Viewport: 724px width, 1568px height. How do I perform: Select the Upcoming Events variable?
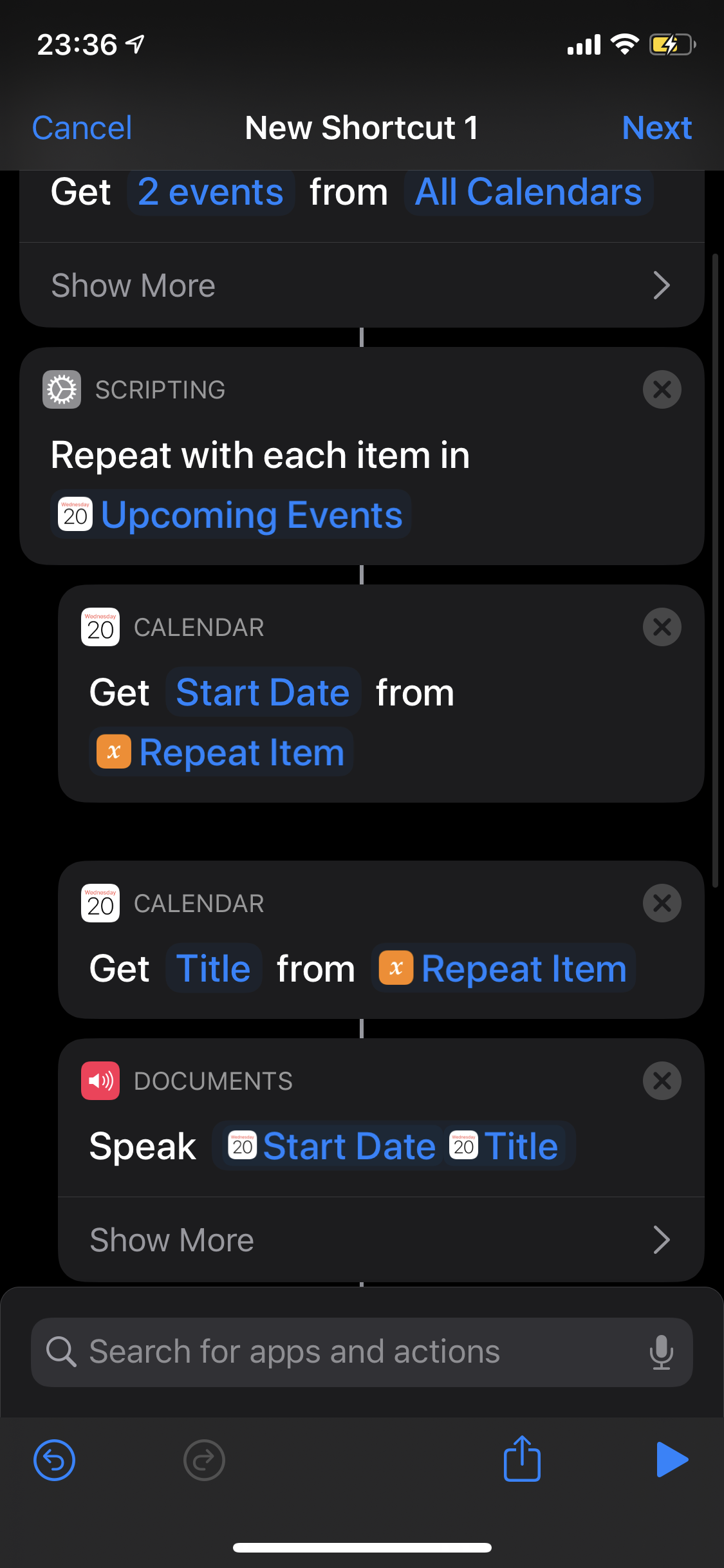tap(232, 515)
